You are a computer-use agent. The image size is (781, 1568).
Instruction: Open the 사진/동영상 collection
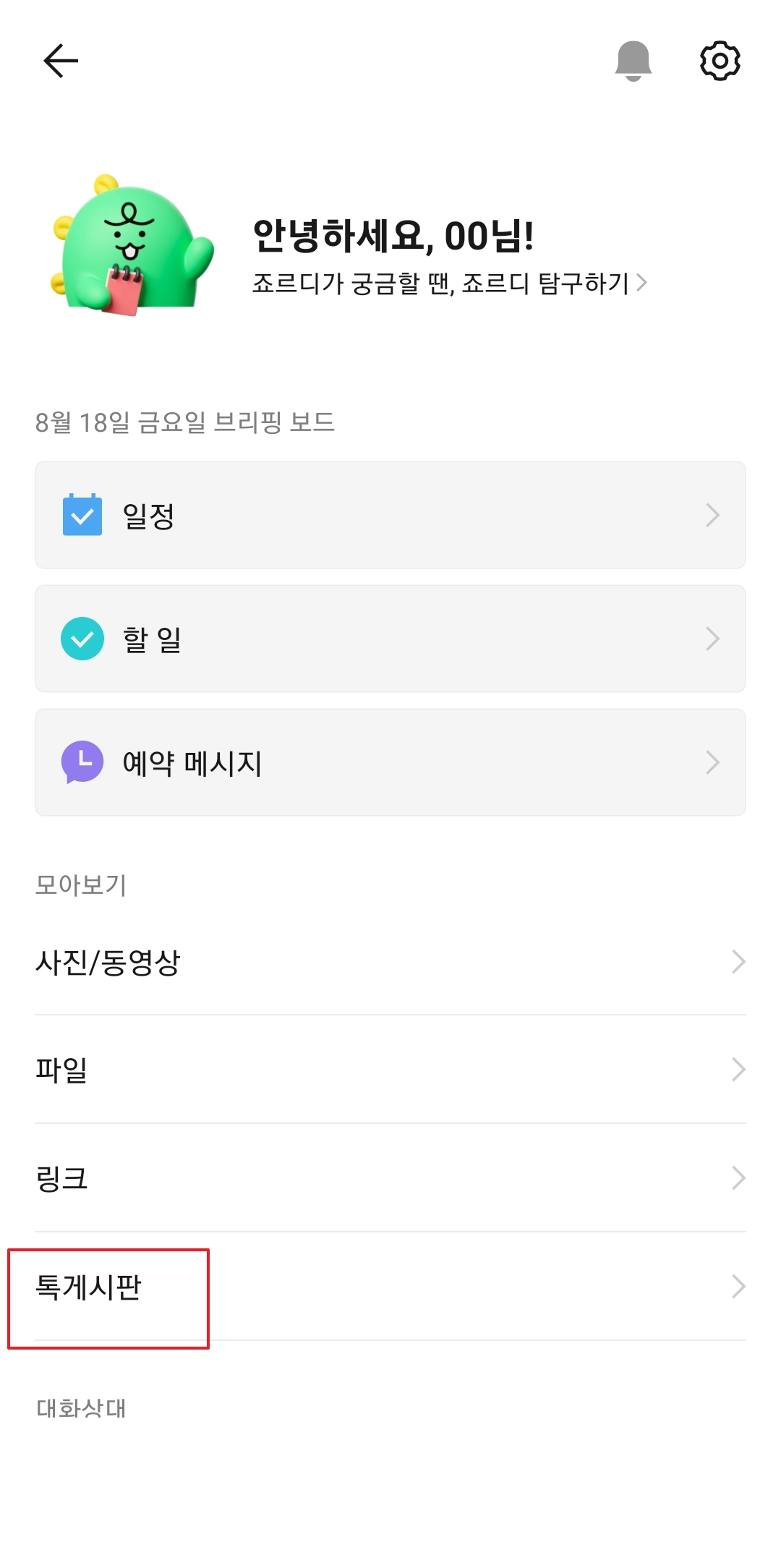tap(390, 960)
